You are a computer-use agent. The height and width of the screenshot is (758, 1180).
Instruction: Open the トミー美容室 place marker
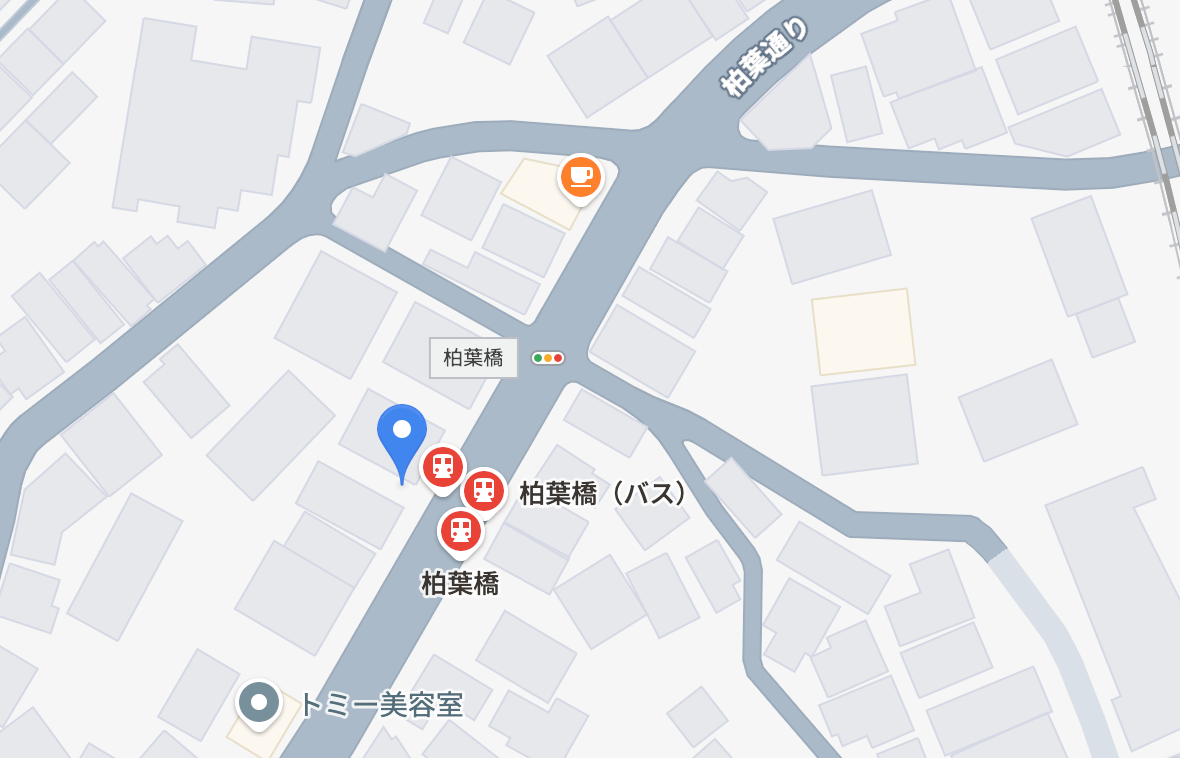click(x=259, y=703)
